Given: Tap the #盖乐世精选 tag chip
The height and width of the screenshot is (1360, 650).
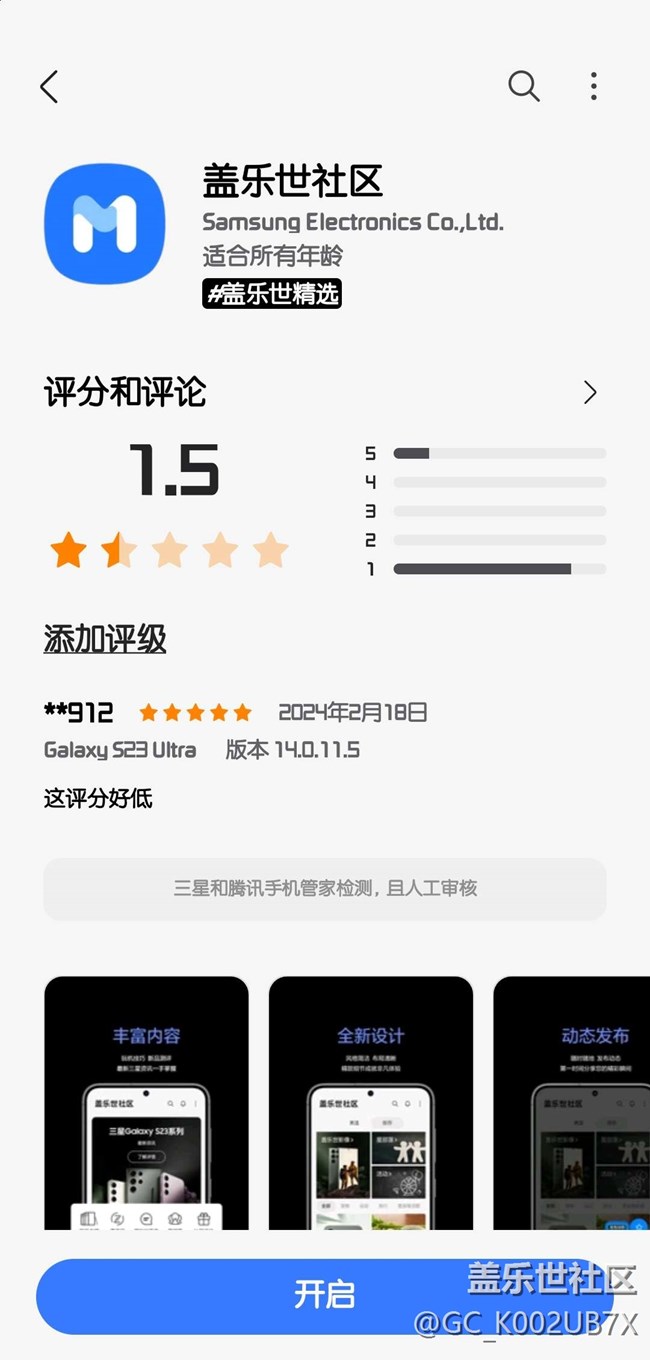Looking at the screenshot, I should click(272, 294).
